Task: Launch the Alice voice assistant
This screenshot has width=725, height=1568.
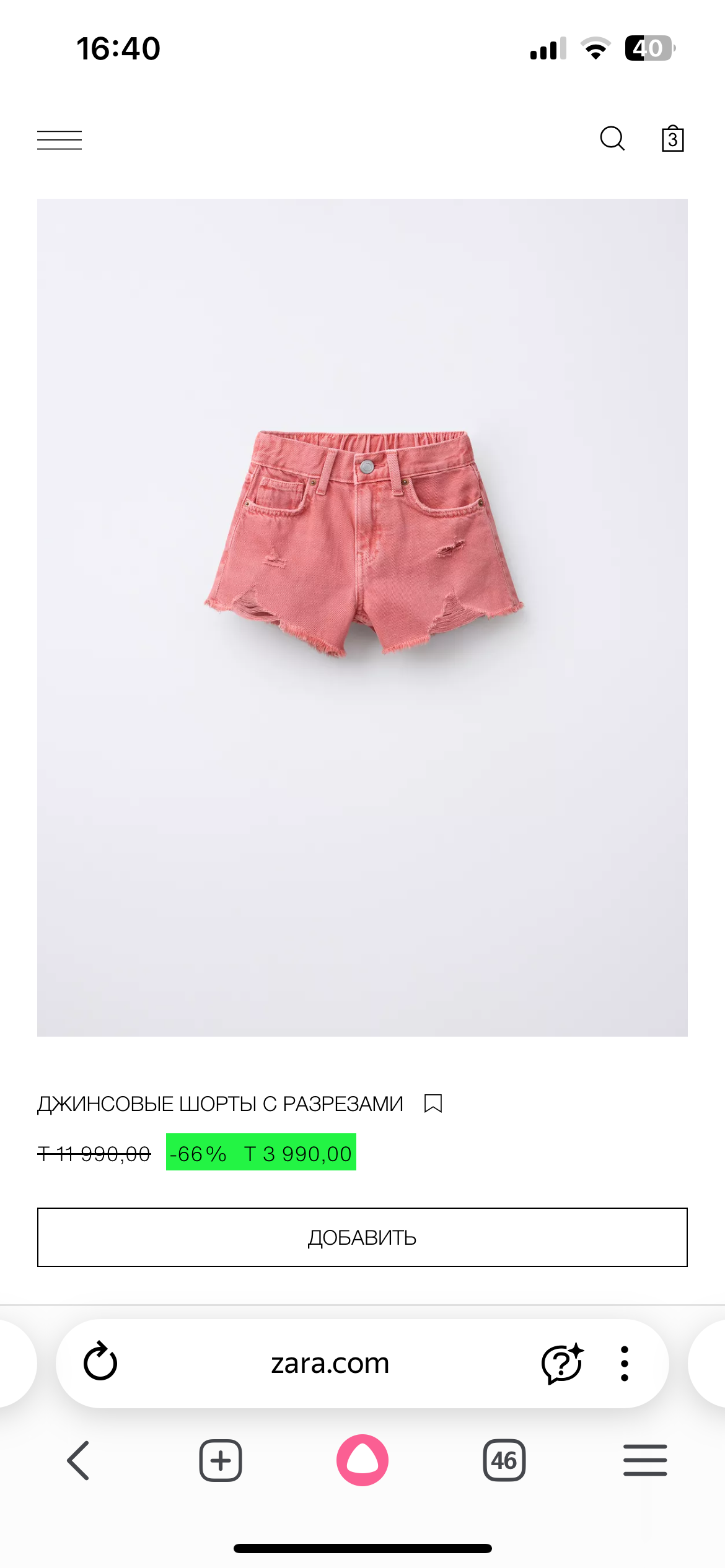Action: point(362,1460)
